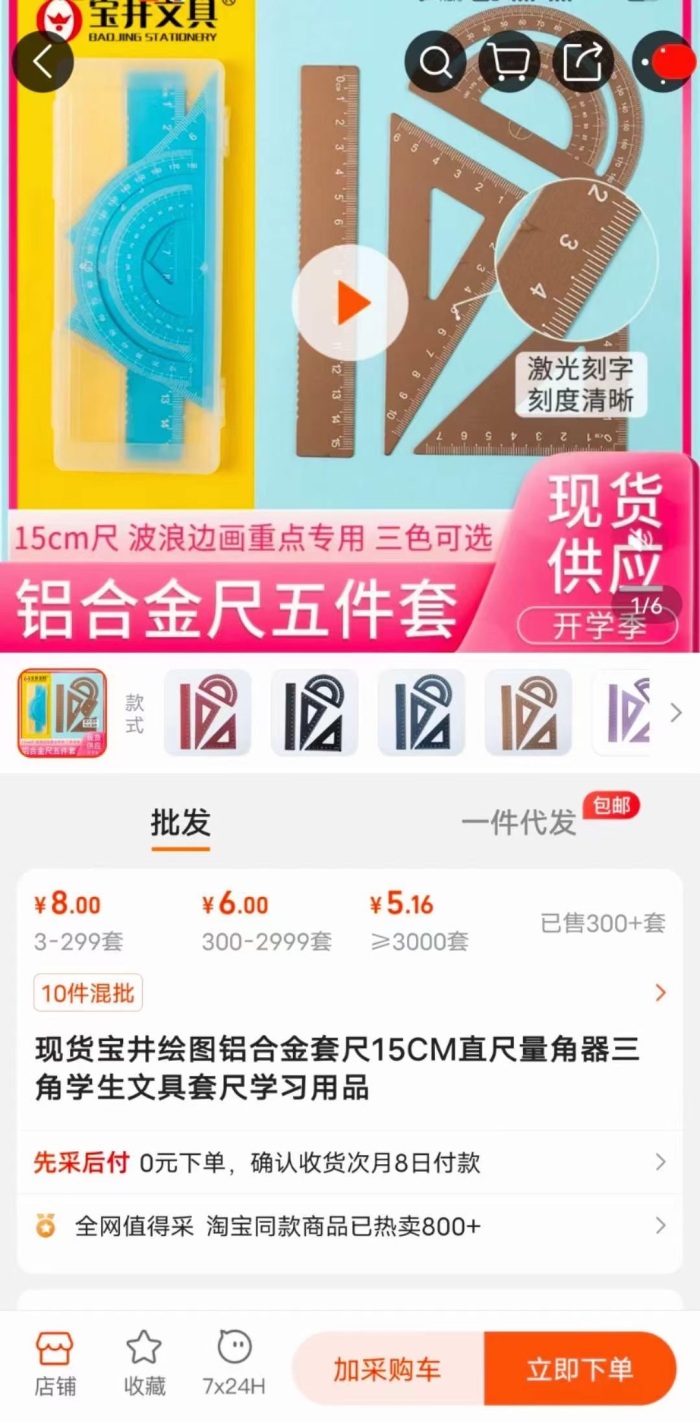Screen dimensions: 700x1422
Task: Show more style options with the right chevron
Action: [x=676, y=713]
